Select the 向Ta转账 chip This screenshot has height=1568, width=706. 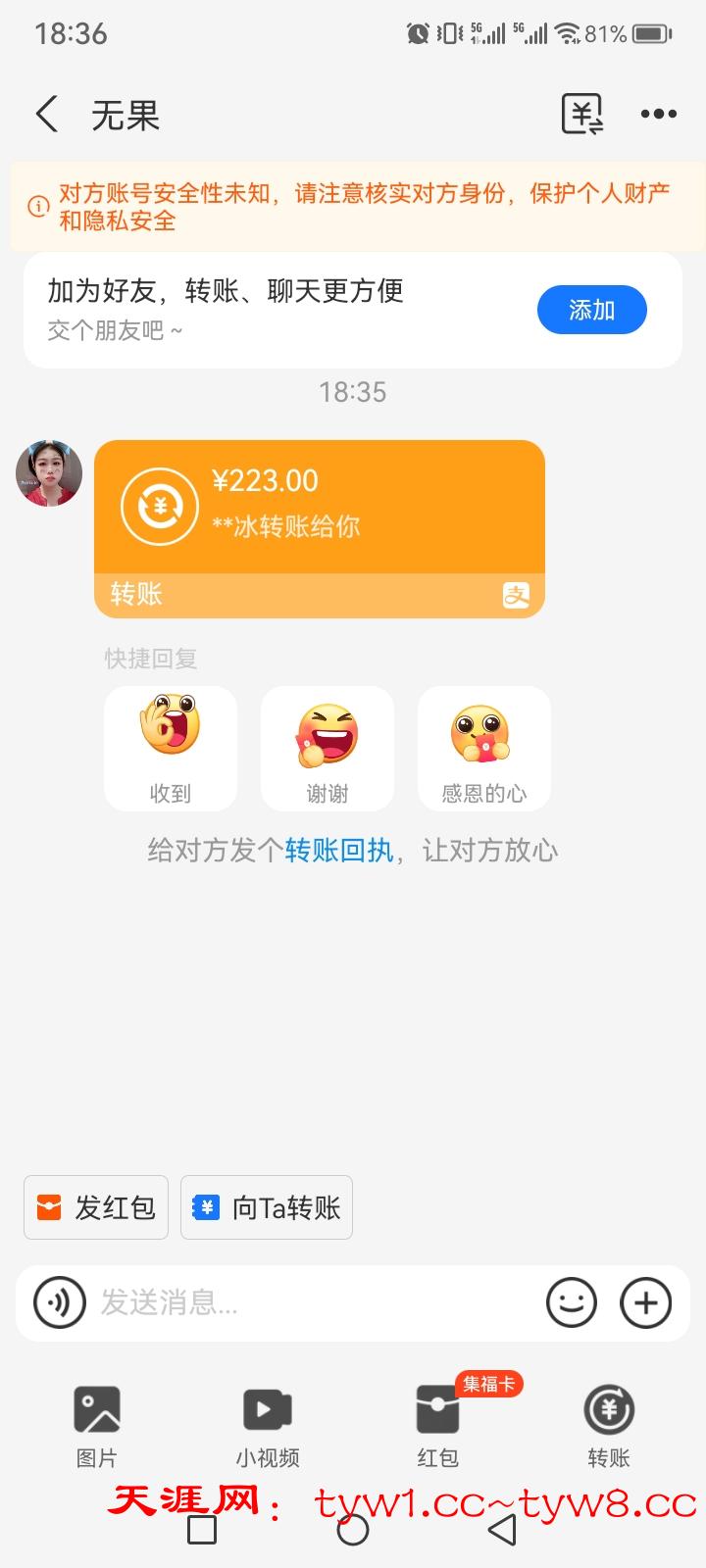267,1207
